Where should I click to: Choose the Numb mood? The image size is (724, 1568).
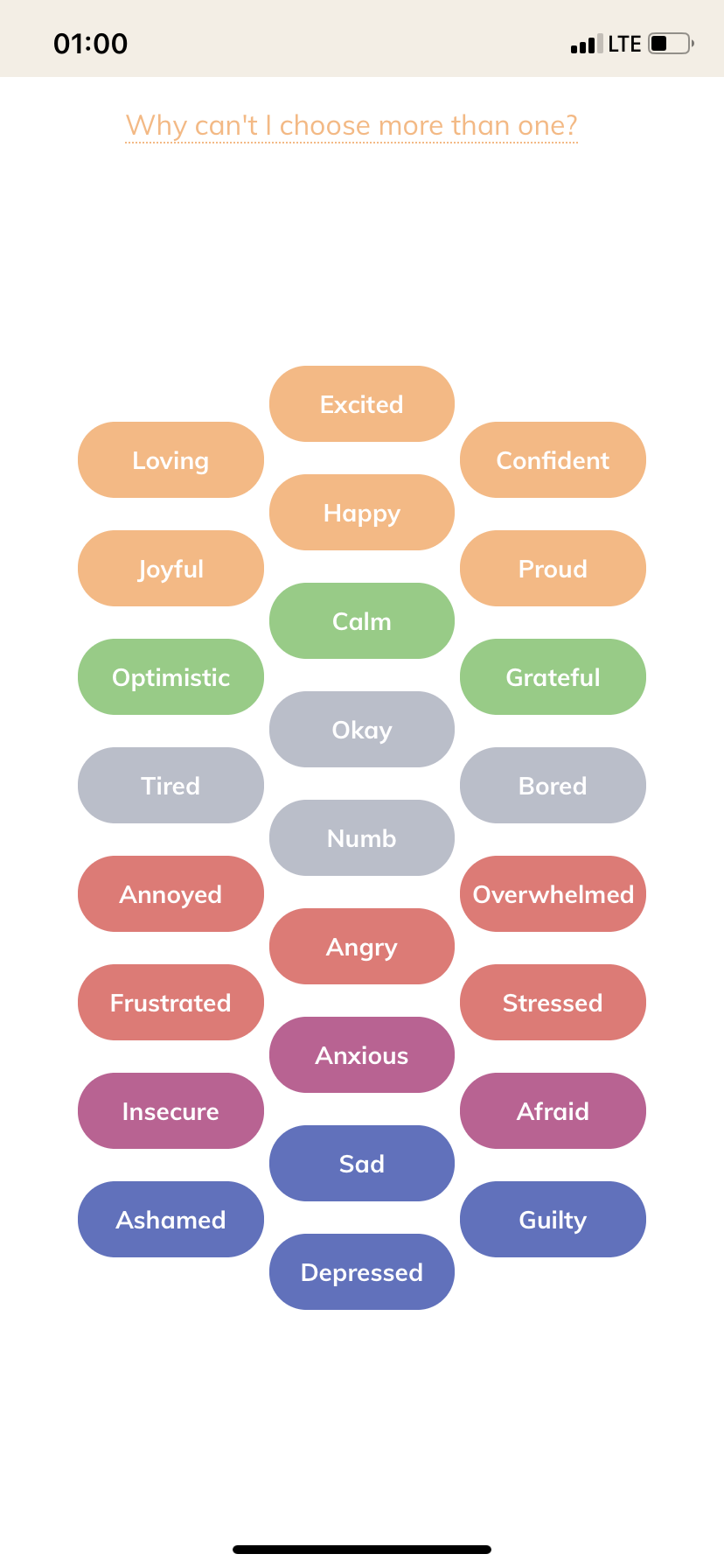tap(361, 838)
